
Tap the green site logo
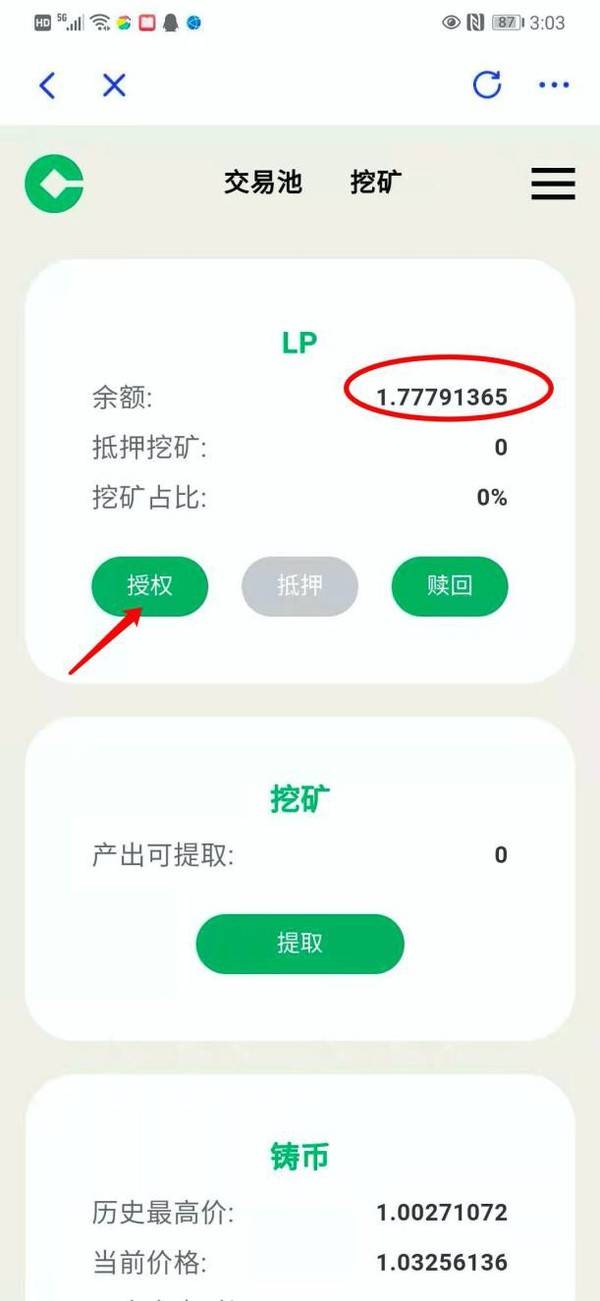coord(54,184)
